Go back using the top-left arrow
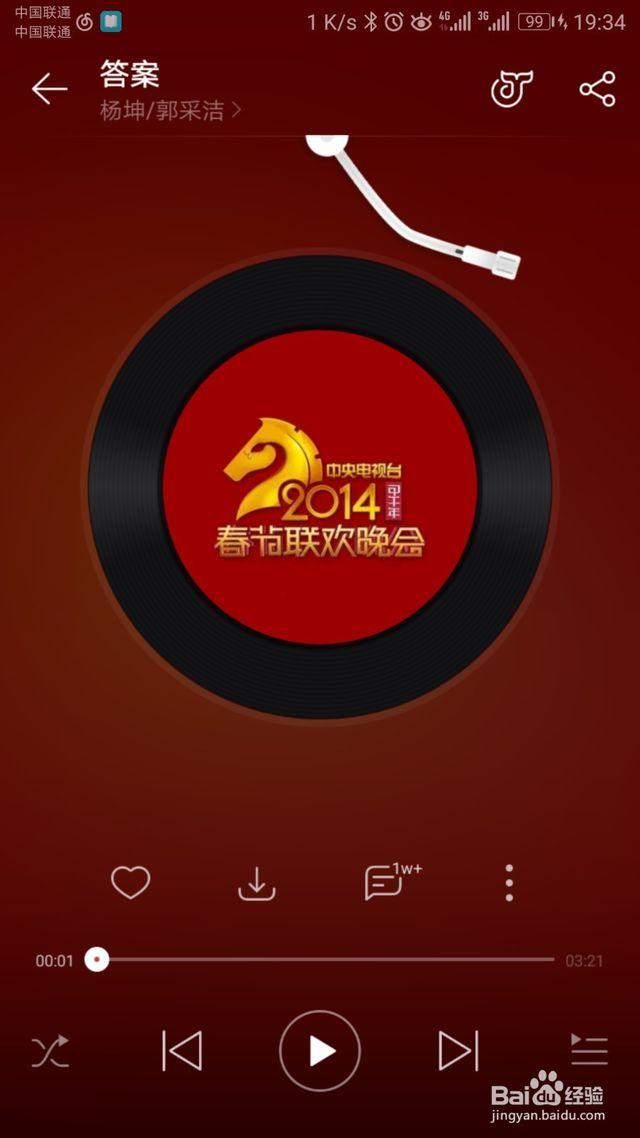This screenshot has width=640, height=1138. click(49, 89)
